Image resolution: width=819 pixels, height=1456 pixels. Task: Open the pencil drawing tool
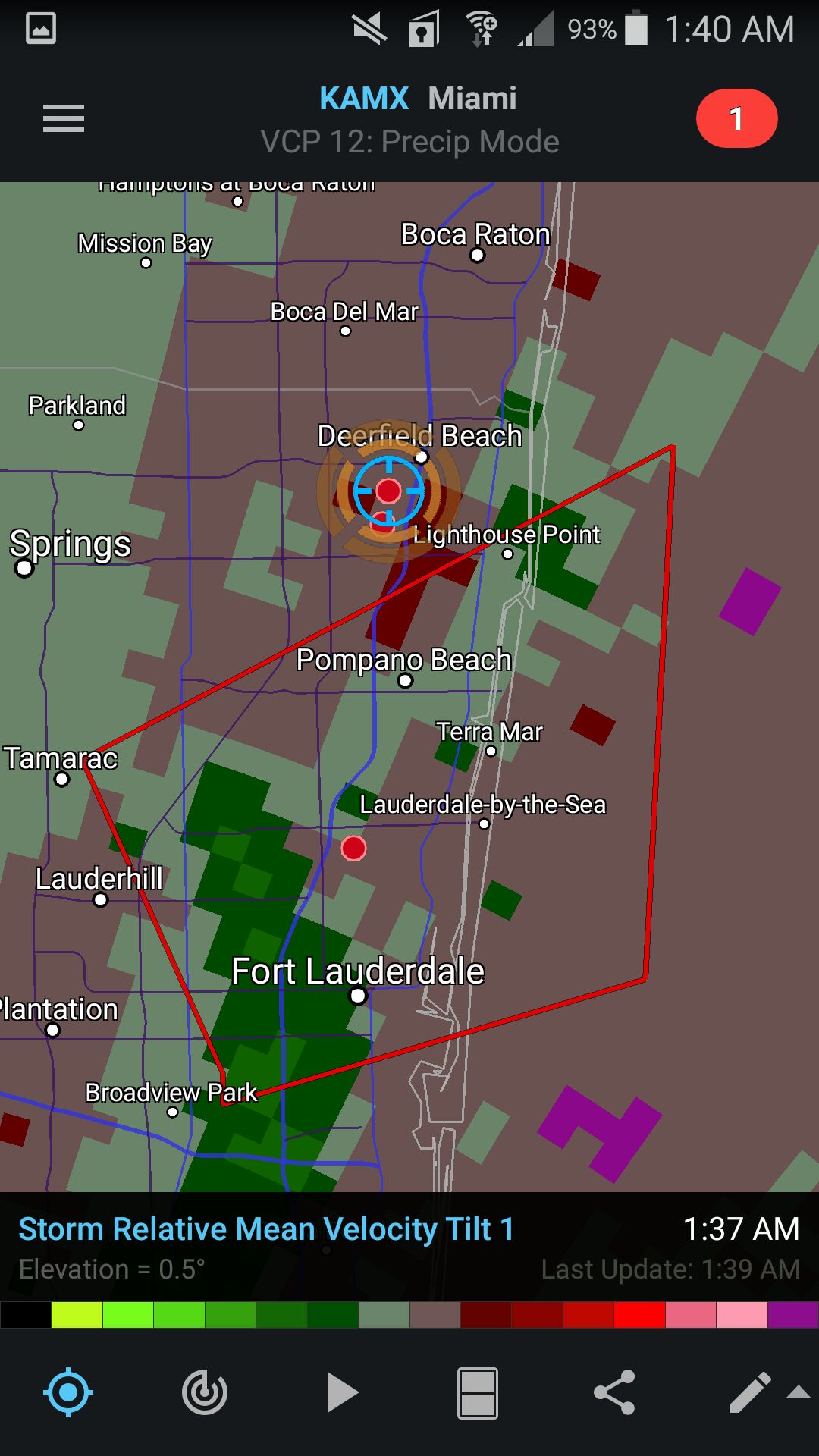click(x=750, y=1392)
